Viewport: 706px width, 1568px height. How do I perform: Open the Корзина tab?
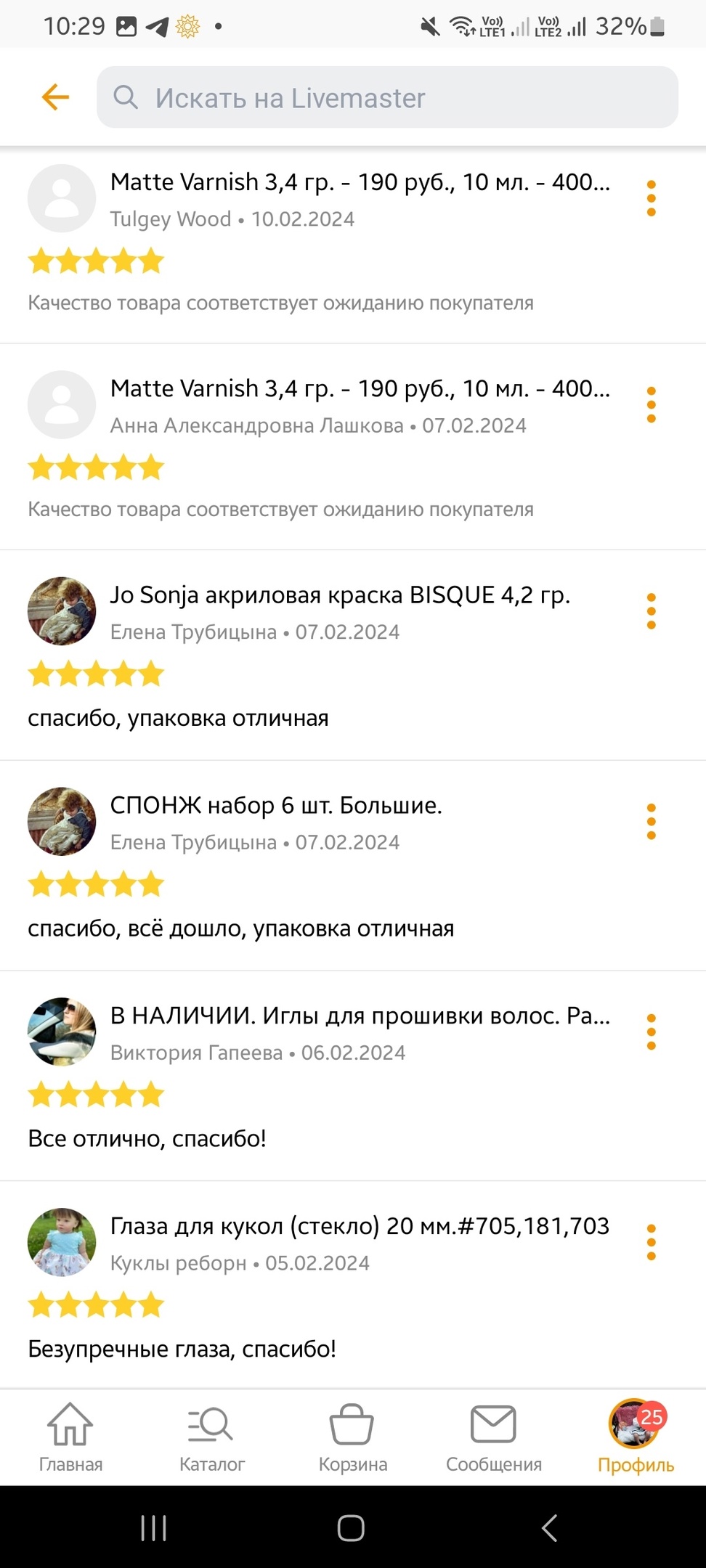[352, 1438]
